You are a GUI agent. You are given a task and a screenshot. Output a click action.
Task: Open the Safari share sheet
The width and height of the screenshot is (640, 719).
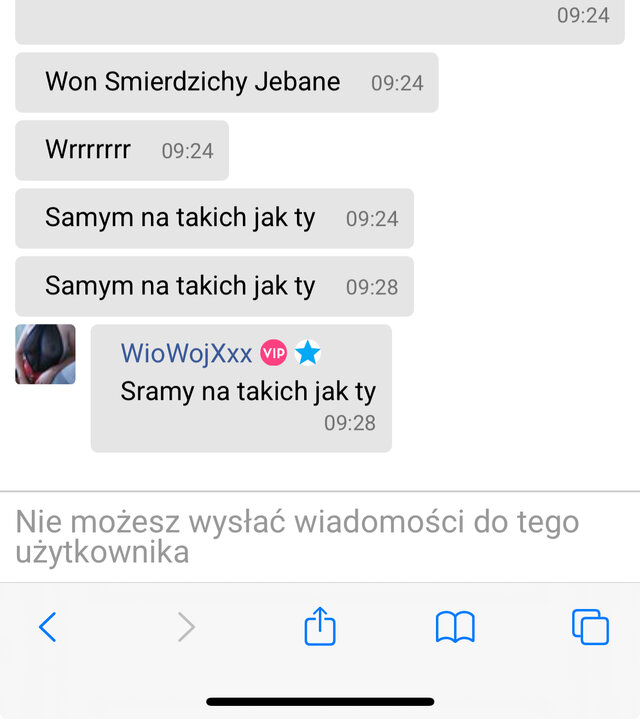coord(319,627)
